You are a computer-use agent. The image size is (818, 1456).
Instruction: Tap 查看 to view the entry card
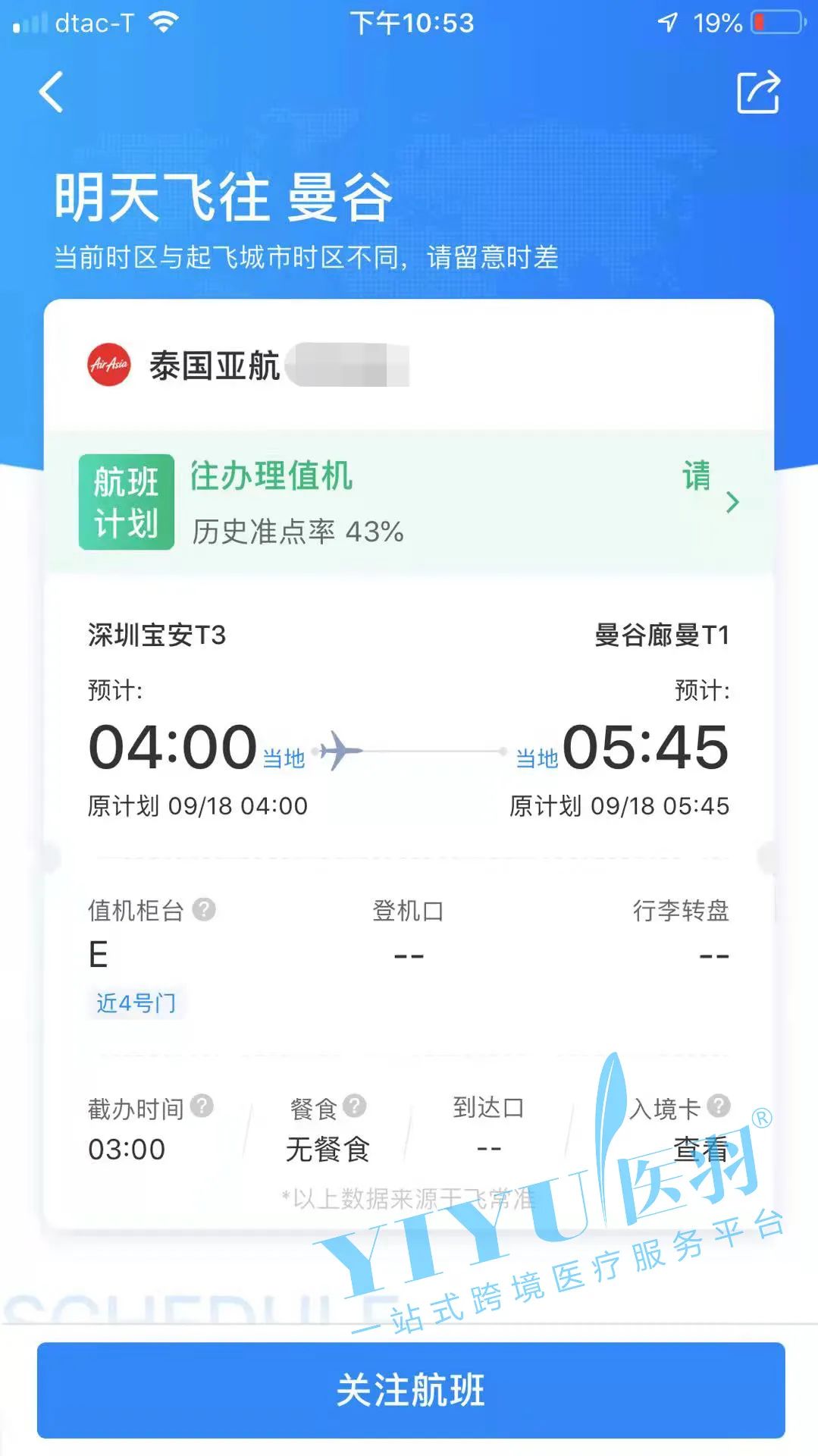700,1150
